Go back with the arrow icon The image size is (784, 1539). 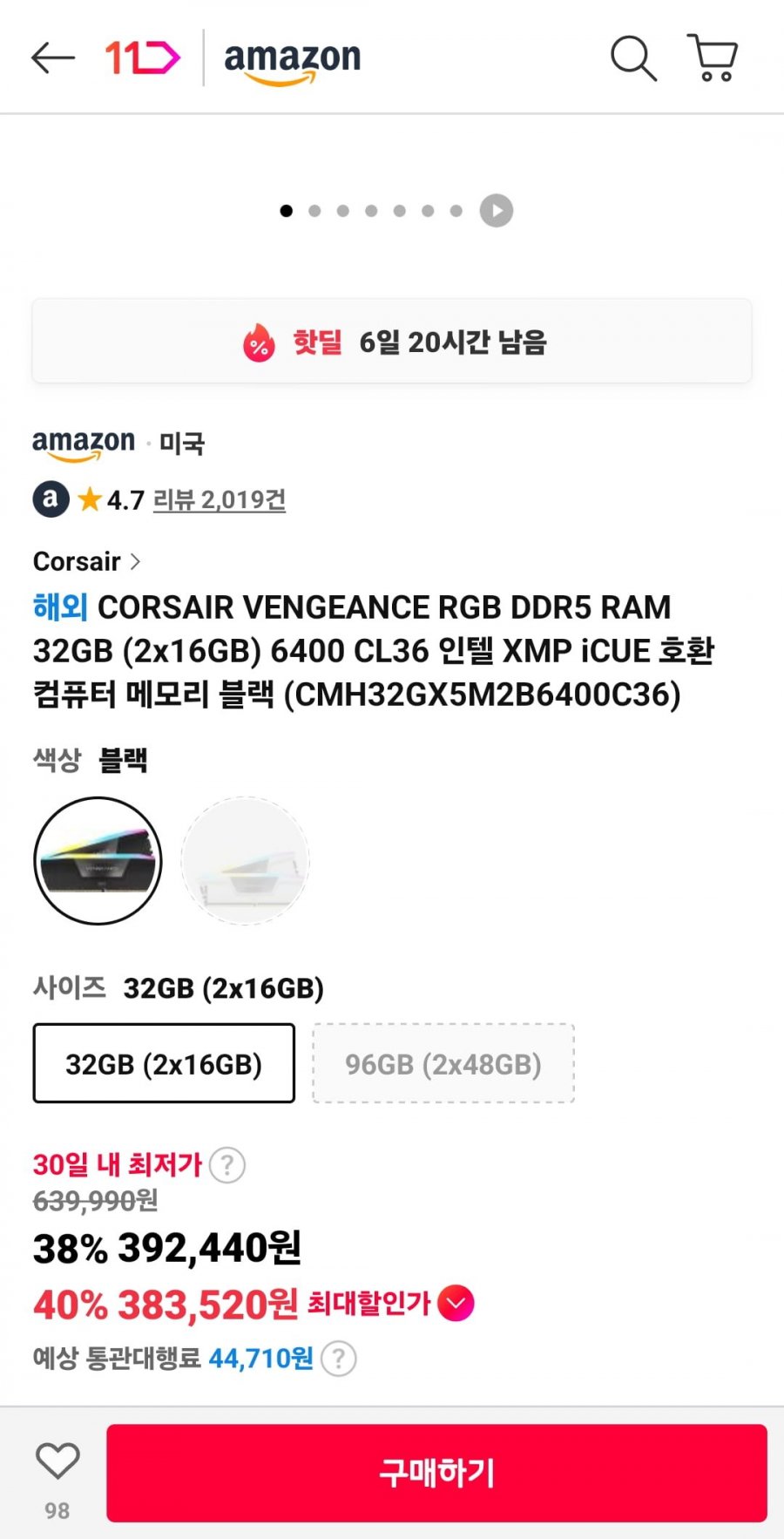[x=53, y=58]
